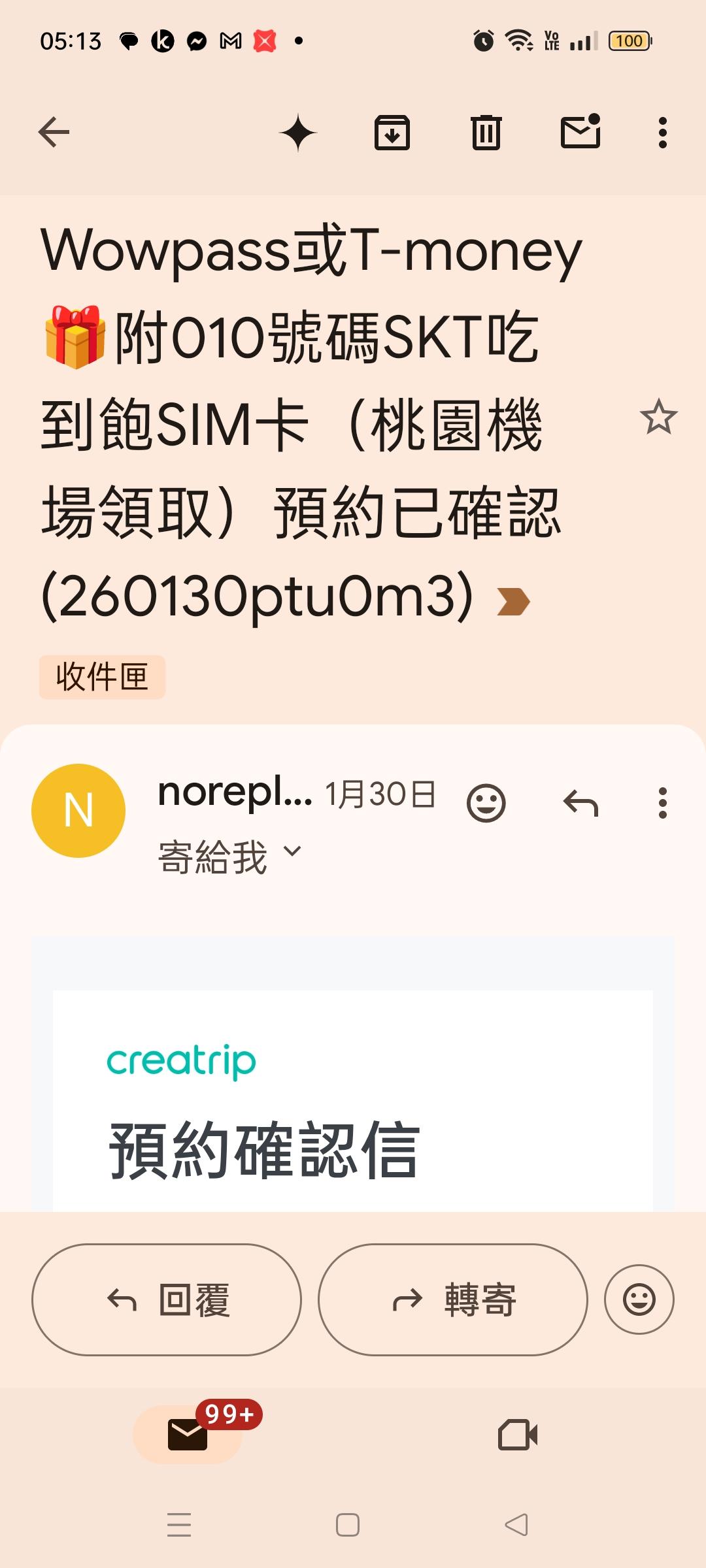The width and height of the screenshot is (706, 1568).
Task: Archive this email
Action: 392,131
